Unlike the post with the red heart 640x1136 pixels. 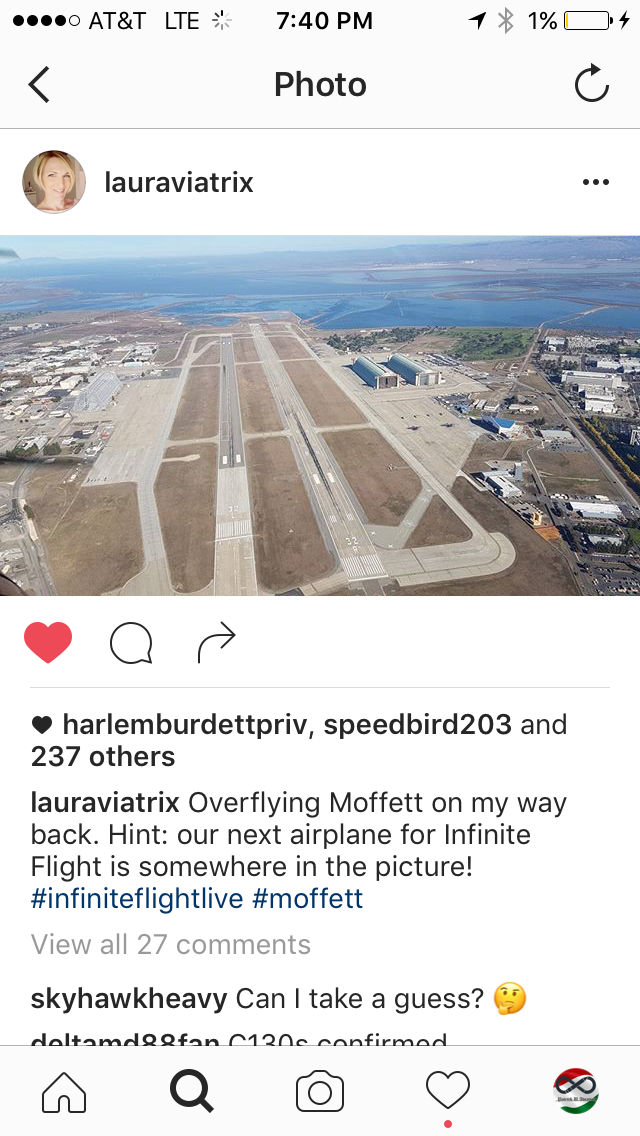coord(48,643)
